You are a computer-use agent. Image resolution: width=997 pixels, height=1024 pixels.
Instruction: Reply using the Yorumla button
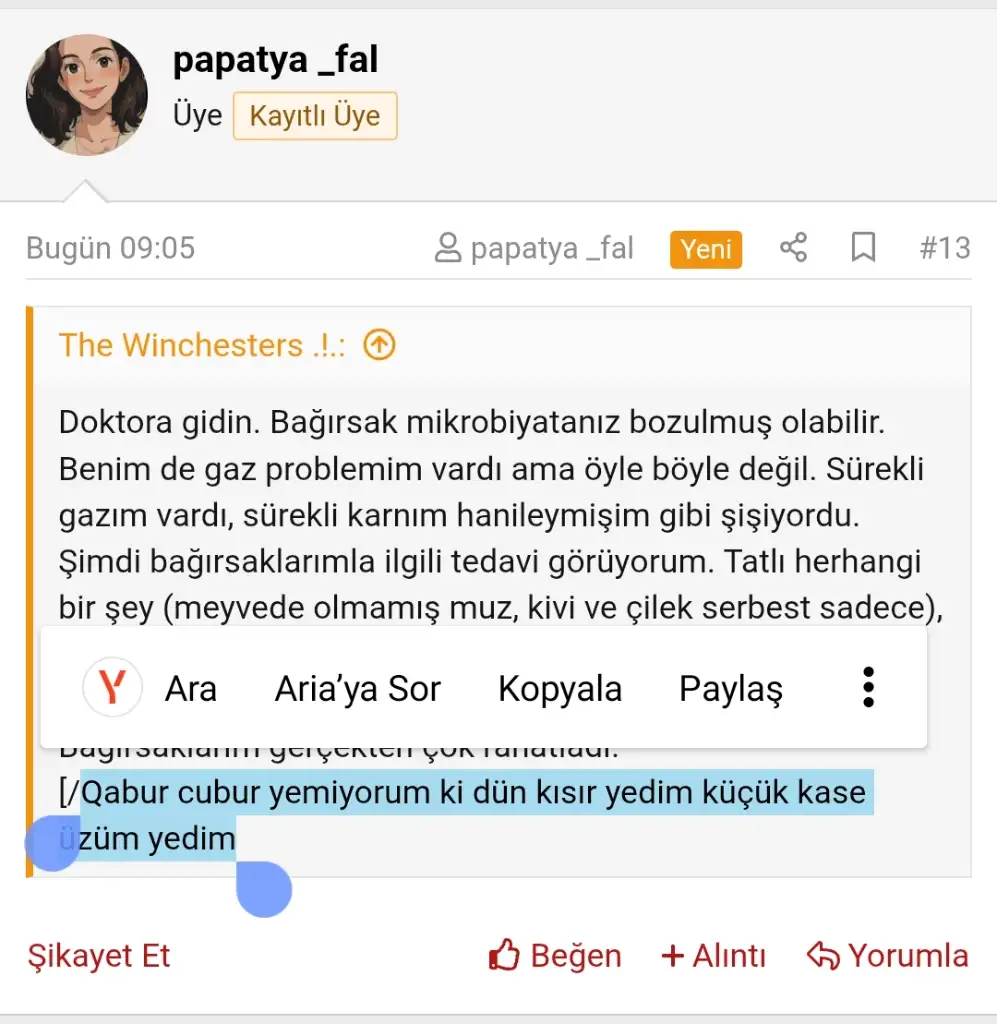(x=888, y=955)
